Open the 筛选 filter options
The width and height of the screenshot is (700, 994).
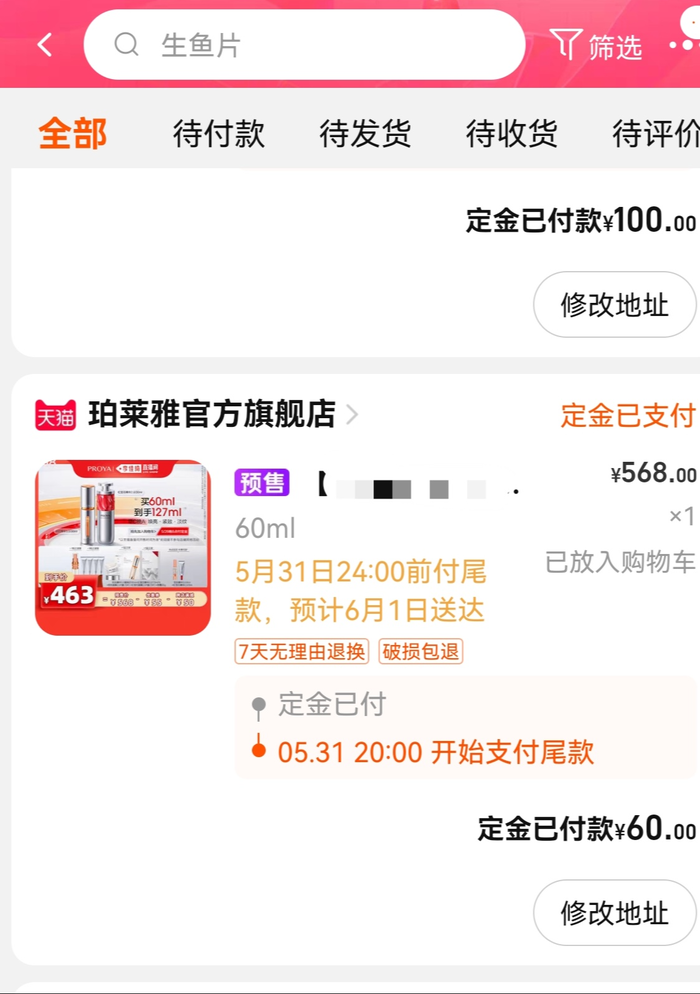click(597, 45)
